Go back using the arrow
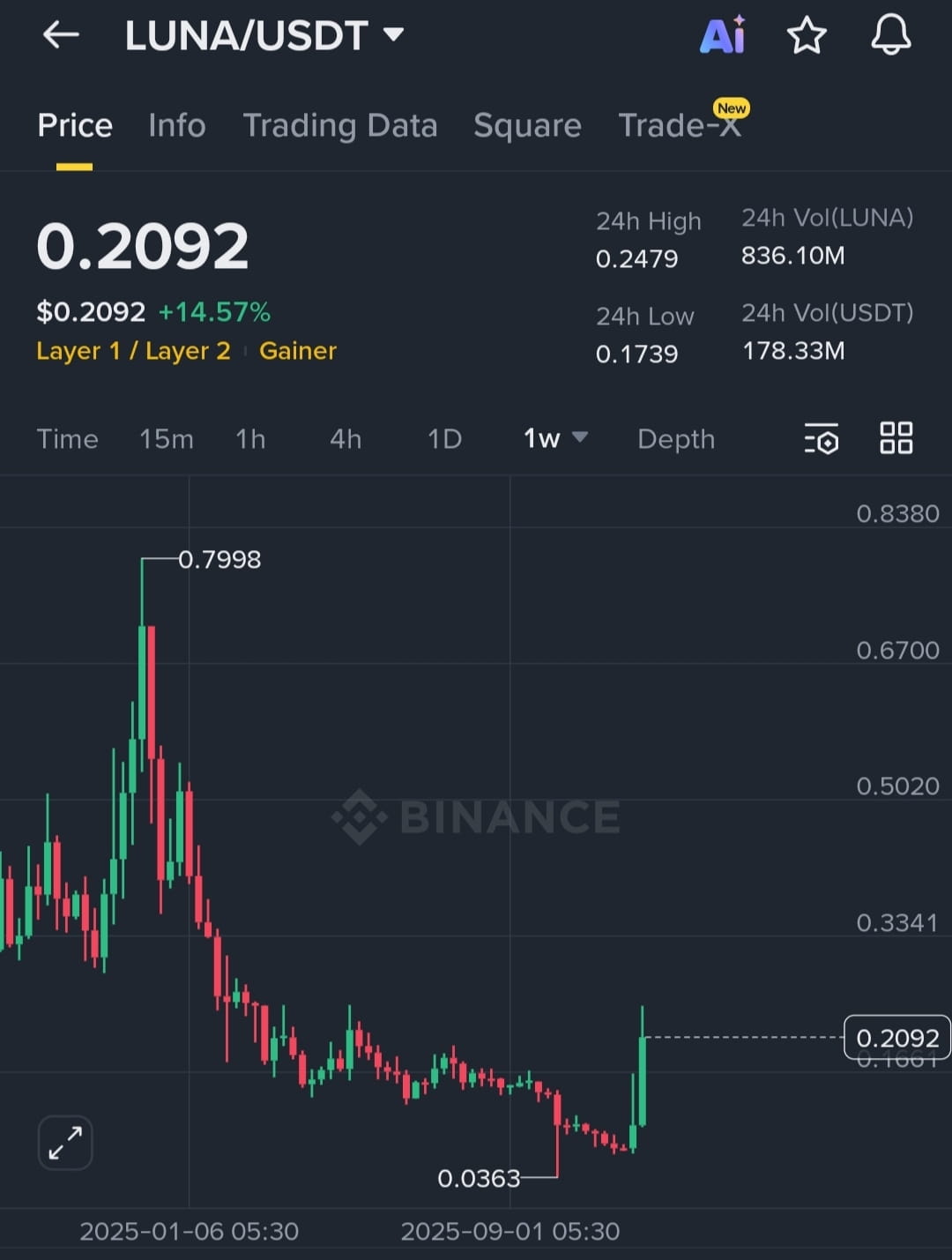The height and width of the screenshot is (1260, 952). [61, 35]
